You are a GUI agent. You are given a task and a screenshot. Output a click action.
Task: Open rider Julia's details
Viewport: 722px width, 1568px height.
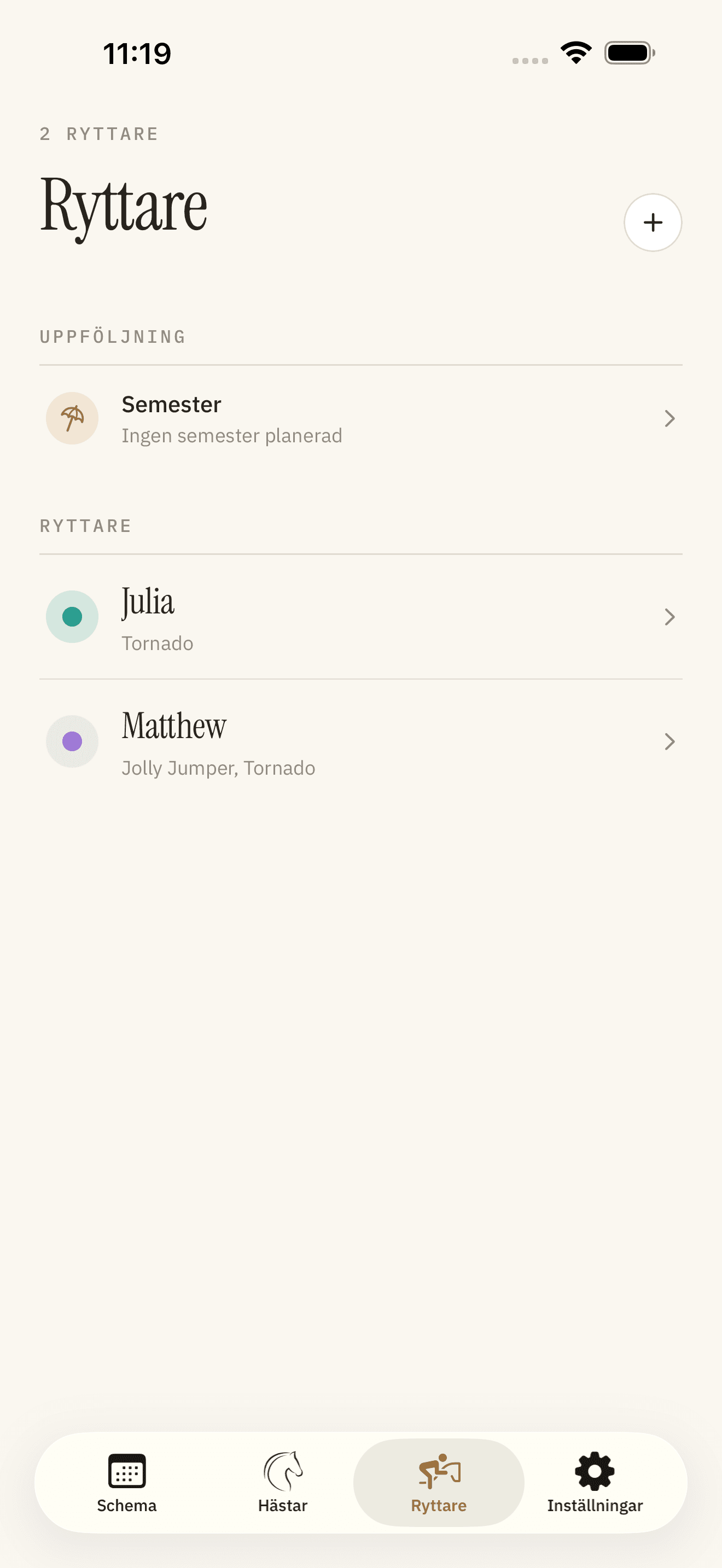[x=361, y=617]
